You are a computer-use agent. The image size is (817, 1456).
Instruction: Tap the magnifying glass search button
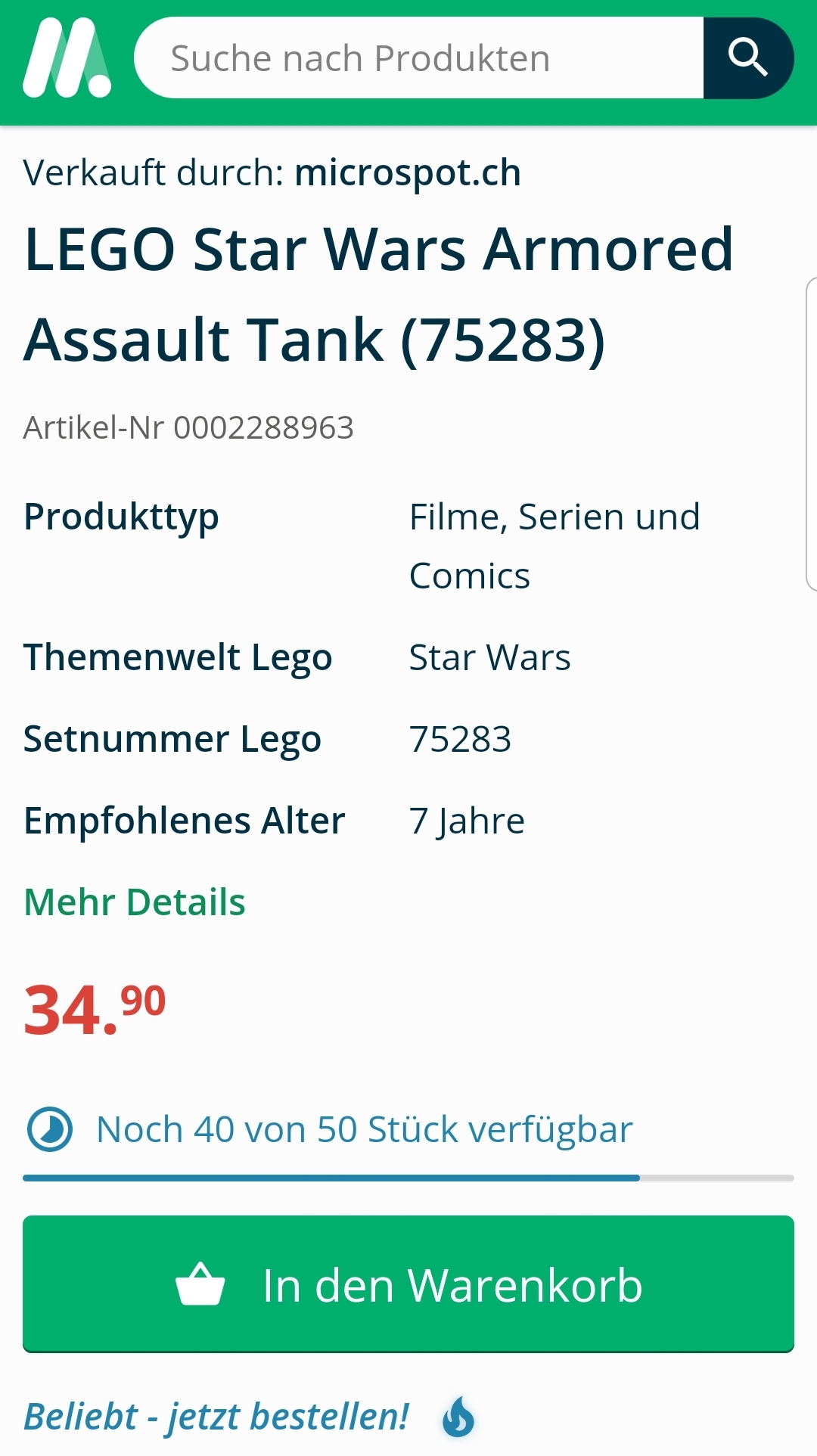[747, 58]
